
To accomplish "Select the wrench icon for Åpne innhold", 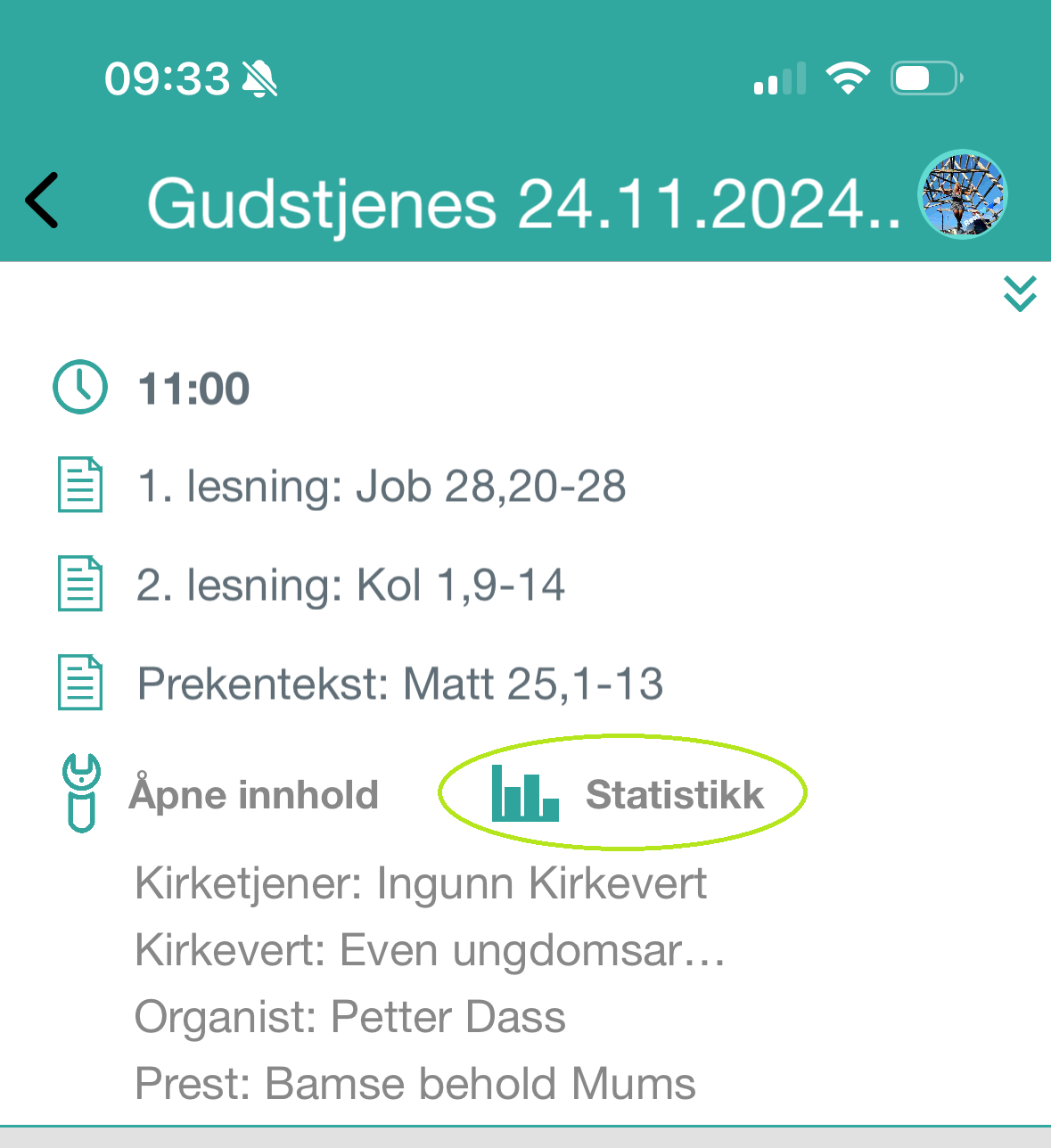I will point(79,794).
